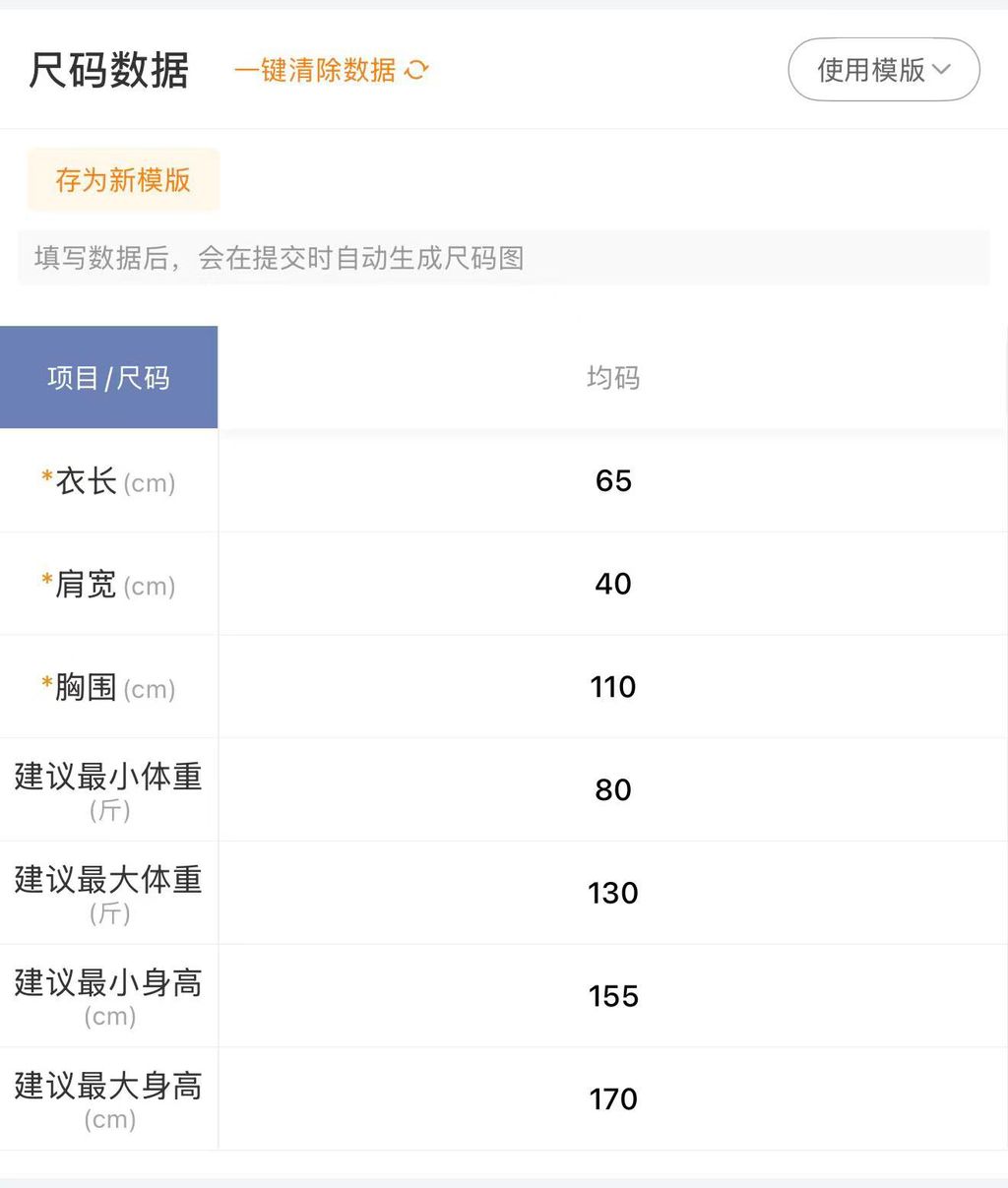Expand the chevron on 使用模版 button

click(x=942, y=69)
